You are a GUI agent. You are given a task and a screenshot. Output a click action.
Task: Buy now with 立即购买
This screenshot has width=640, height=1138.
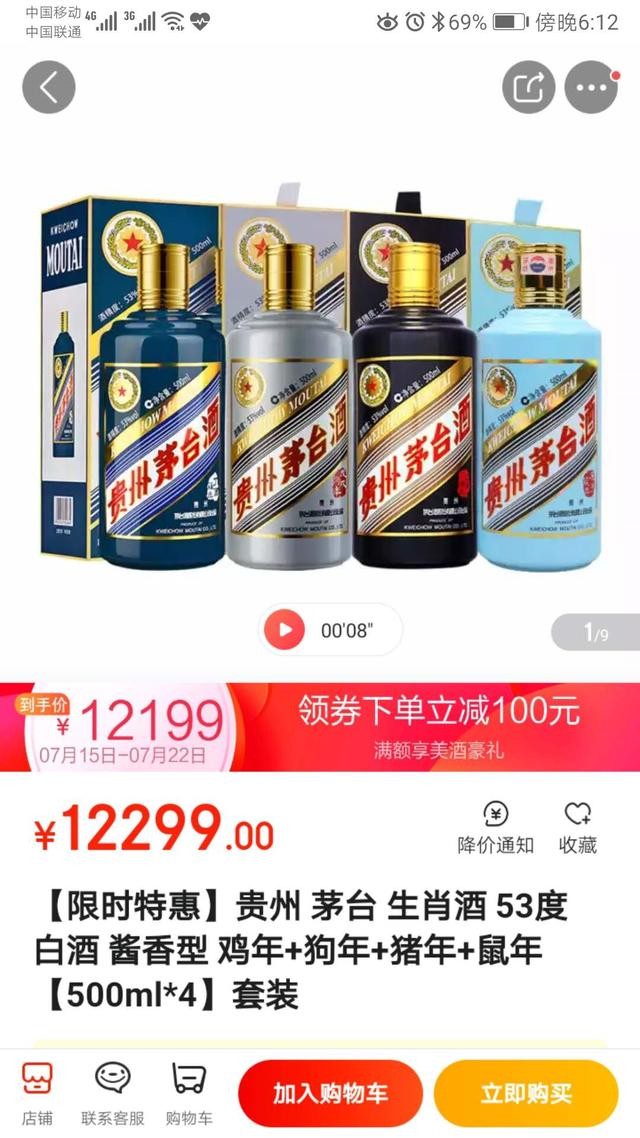[x=526, y=1094]
